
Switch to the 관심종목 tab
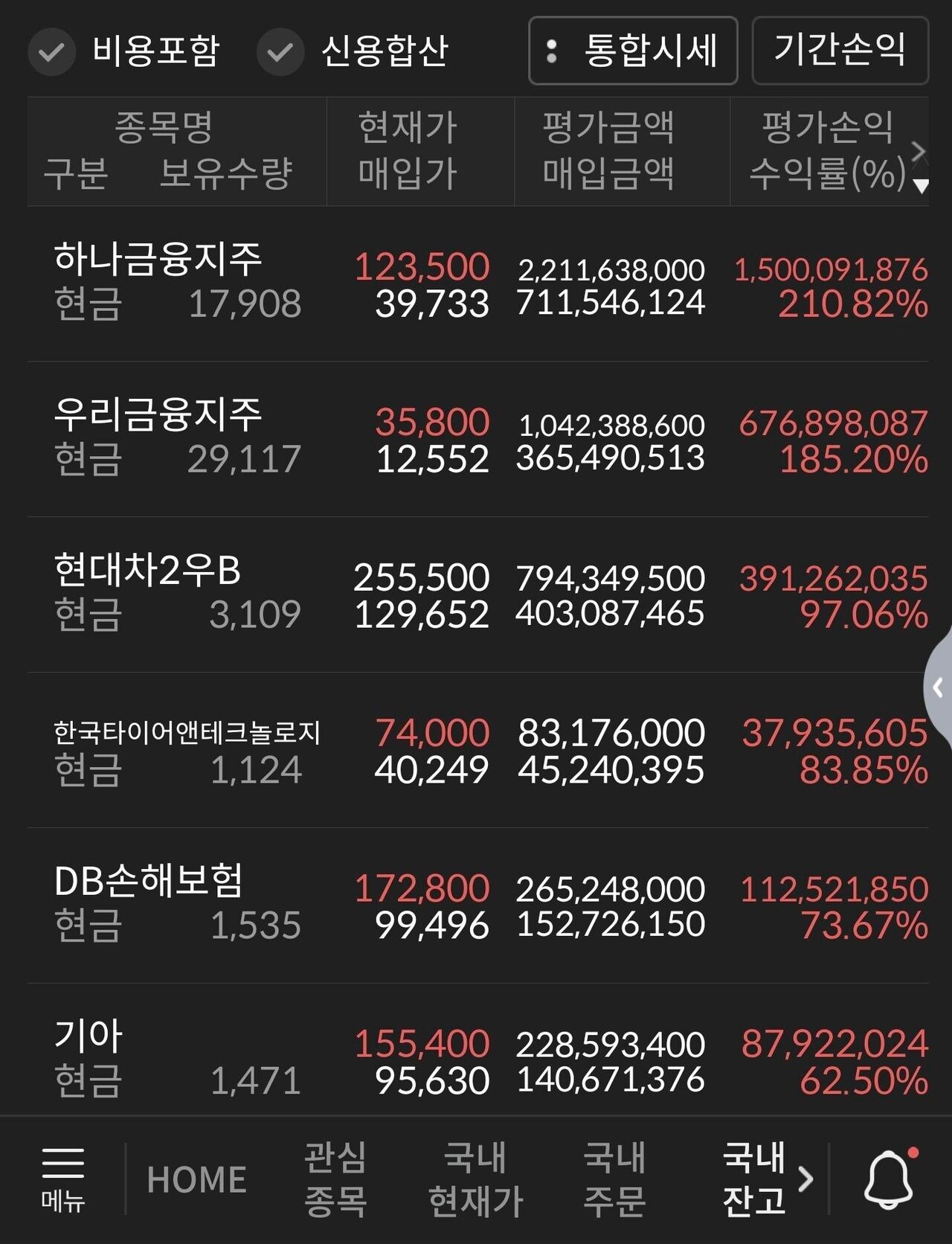(x=335, y=1179)
